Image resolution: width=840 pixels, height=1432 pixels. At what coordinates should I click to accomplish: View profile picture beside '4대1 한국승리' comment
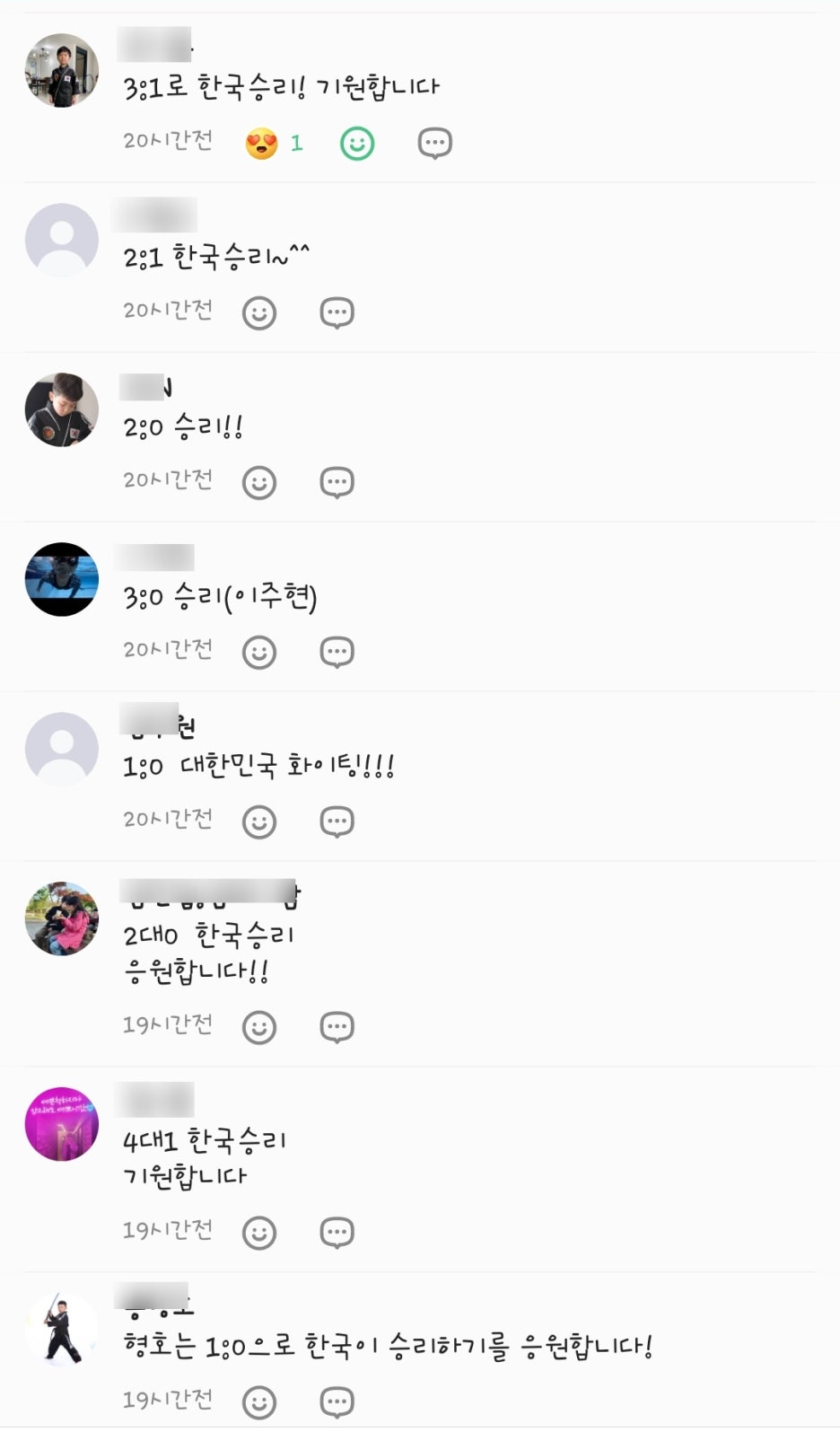click(61, 1124)
